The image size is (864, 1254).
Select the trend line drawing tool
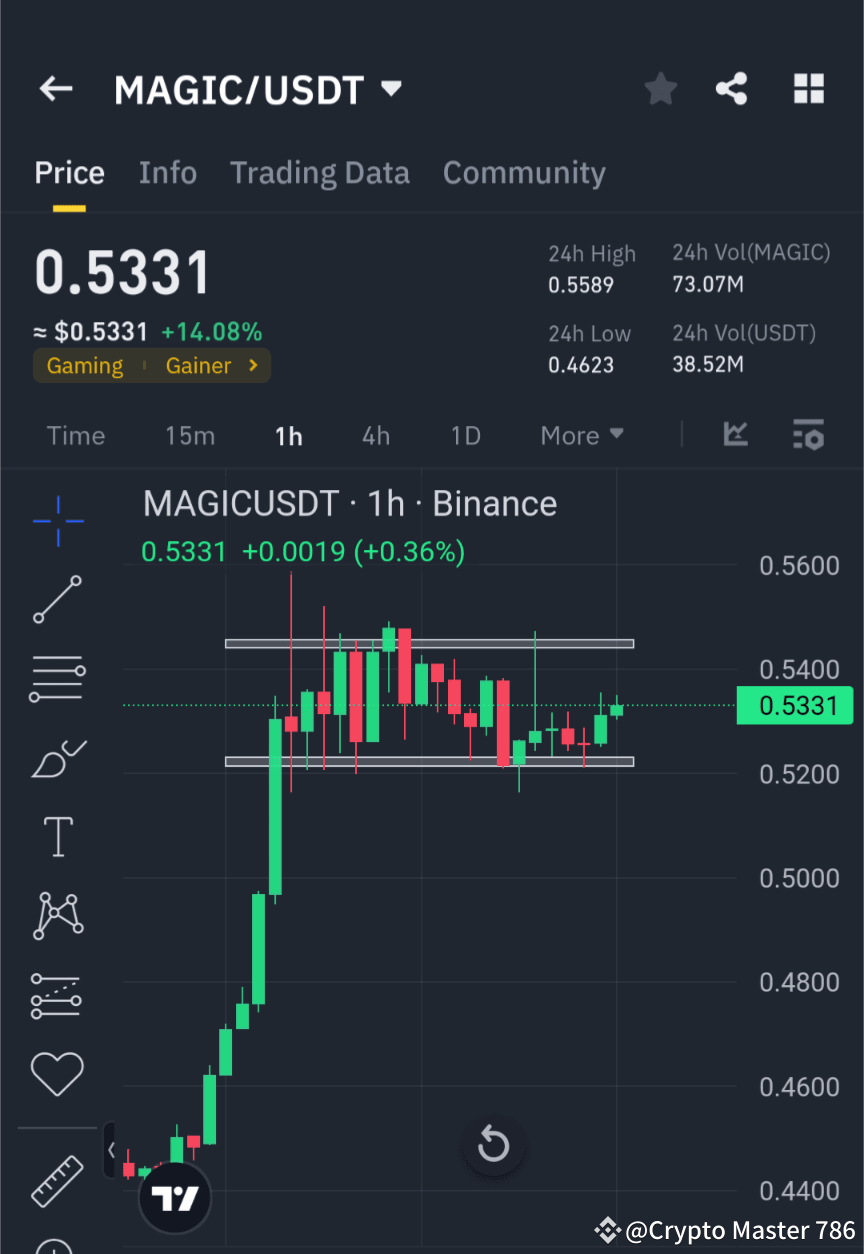[57, 600]
